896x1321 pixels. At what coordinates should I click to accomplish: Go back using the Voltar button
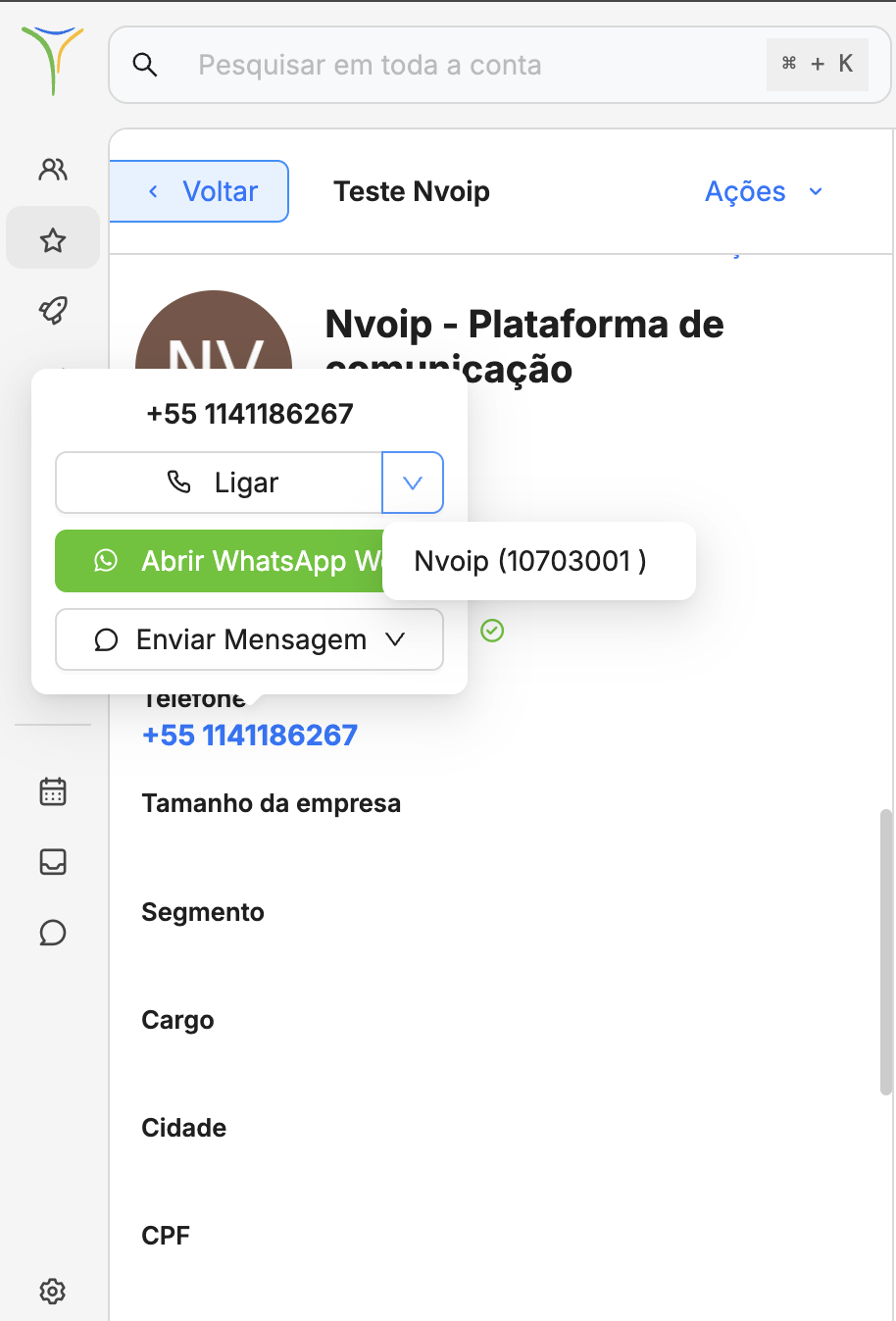pyautogui.click(x=202, y=191)
